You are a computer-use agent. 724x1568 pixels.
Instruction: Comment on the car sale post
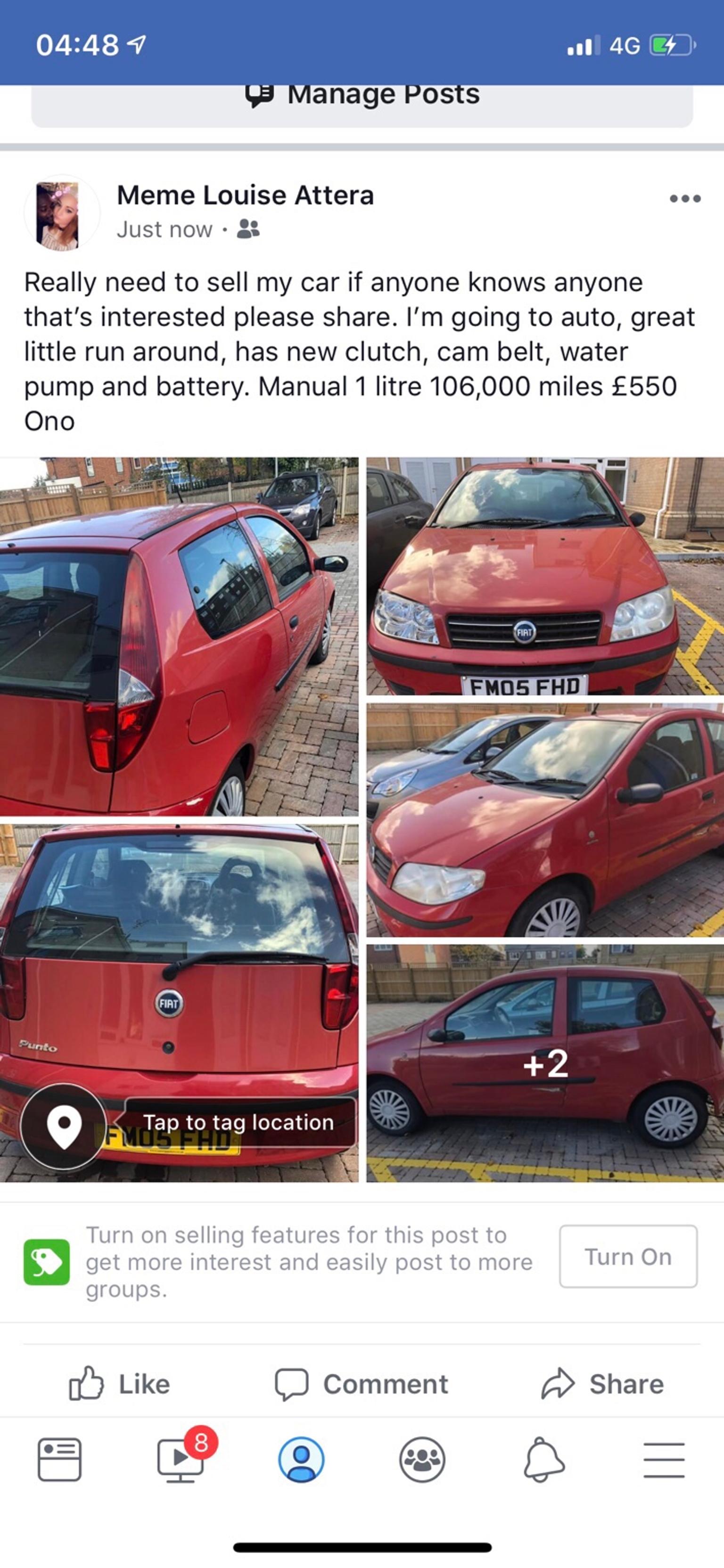click(362, 1384)
